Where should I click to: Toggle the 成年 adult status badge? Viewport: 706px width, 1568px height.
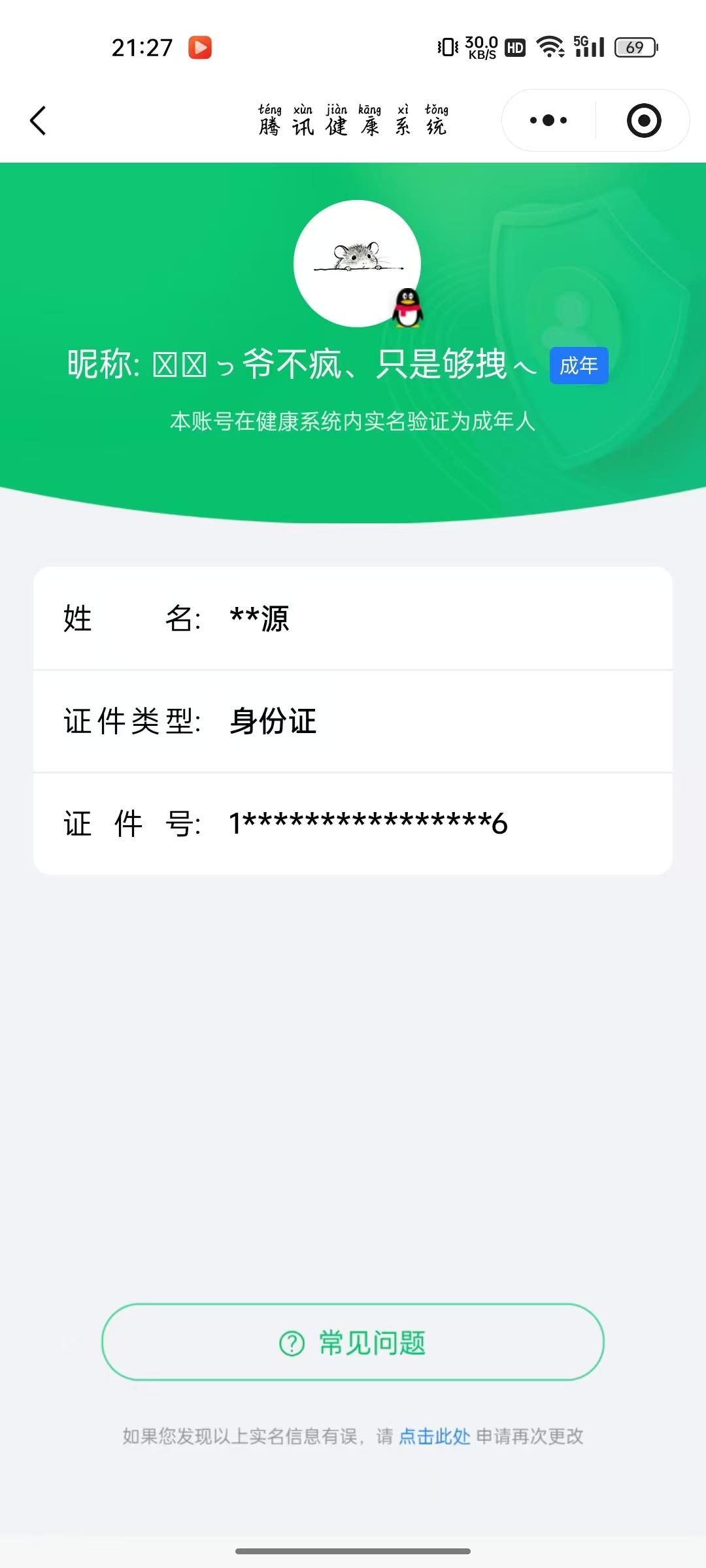point(578,367)
